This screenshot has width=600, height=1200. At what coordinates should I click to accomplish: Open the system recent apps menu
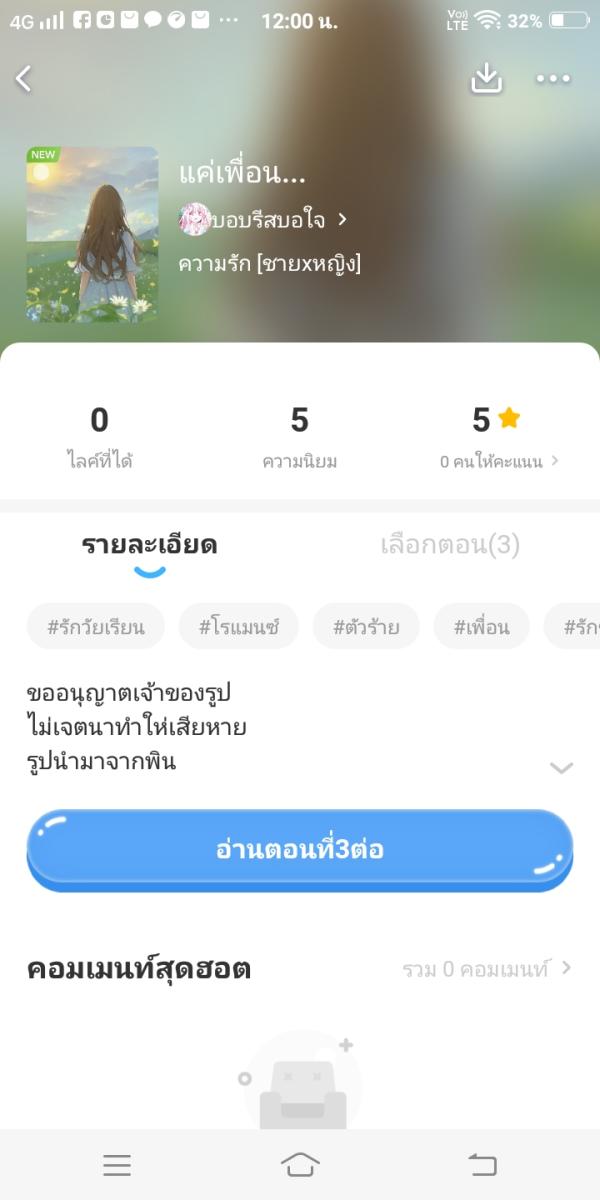tap(117, 1164)
